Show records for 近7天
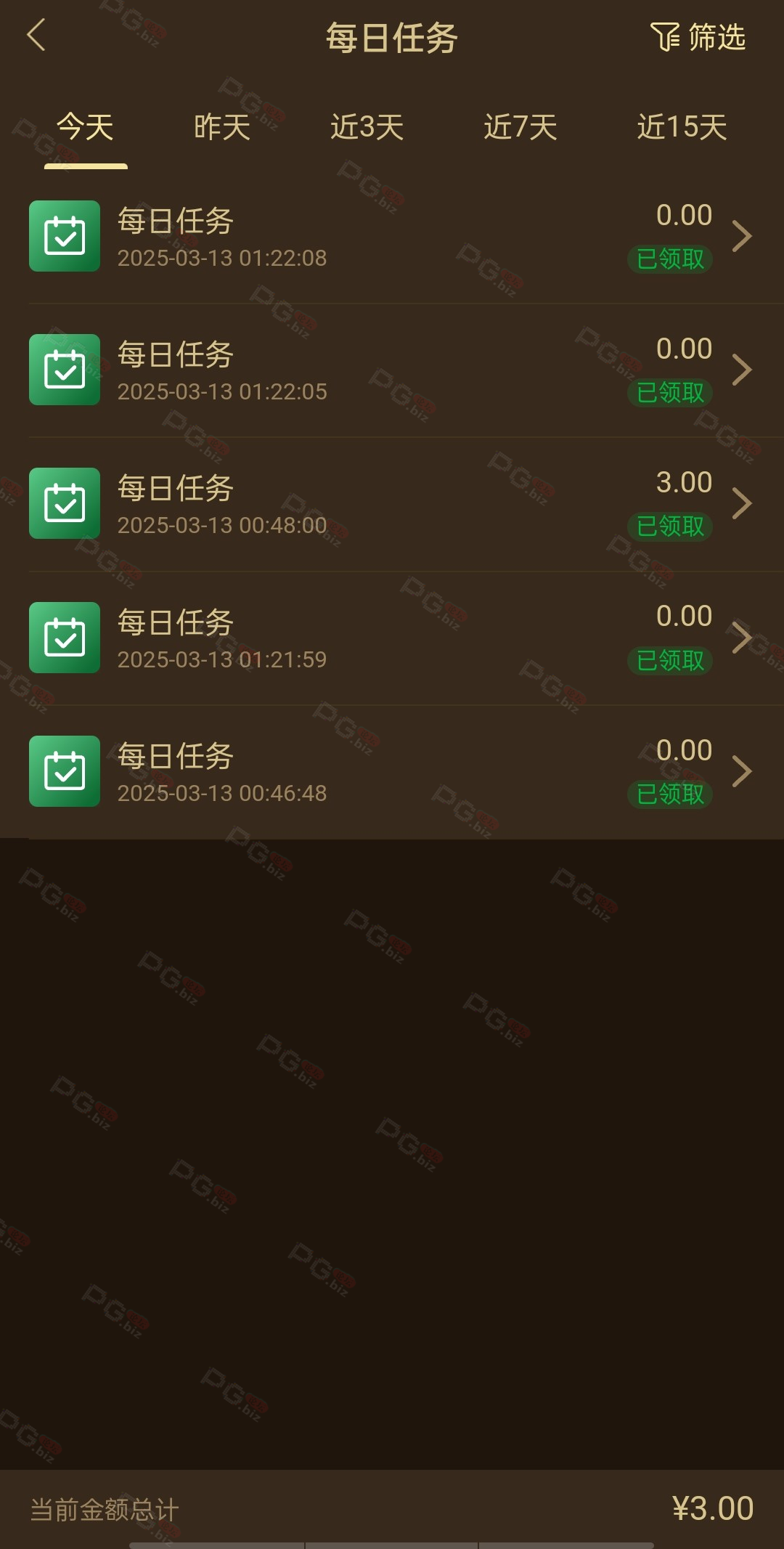 (x=520, y=127)
